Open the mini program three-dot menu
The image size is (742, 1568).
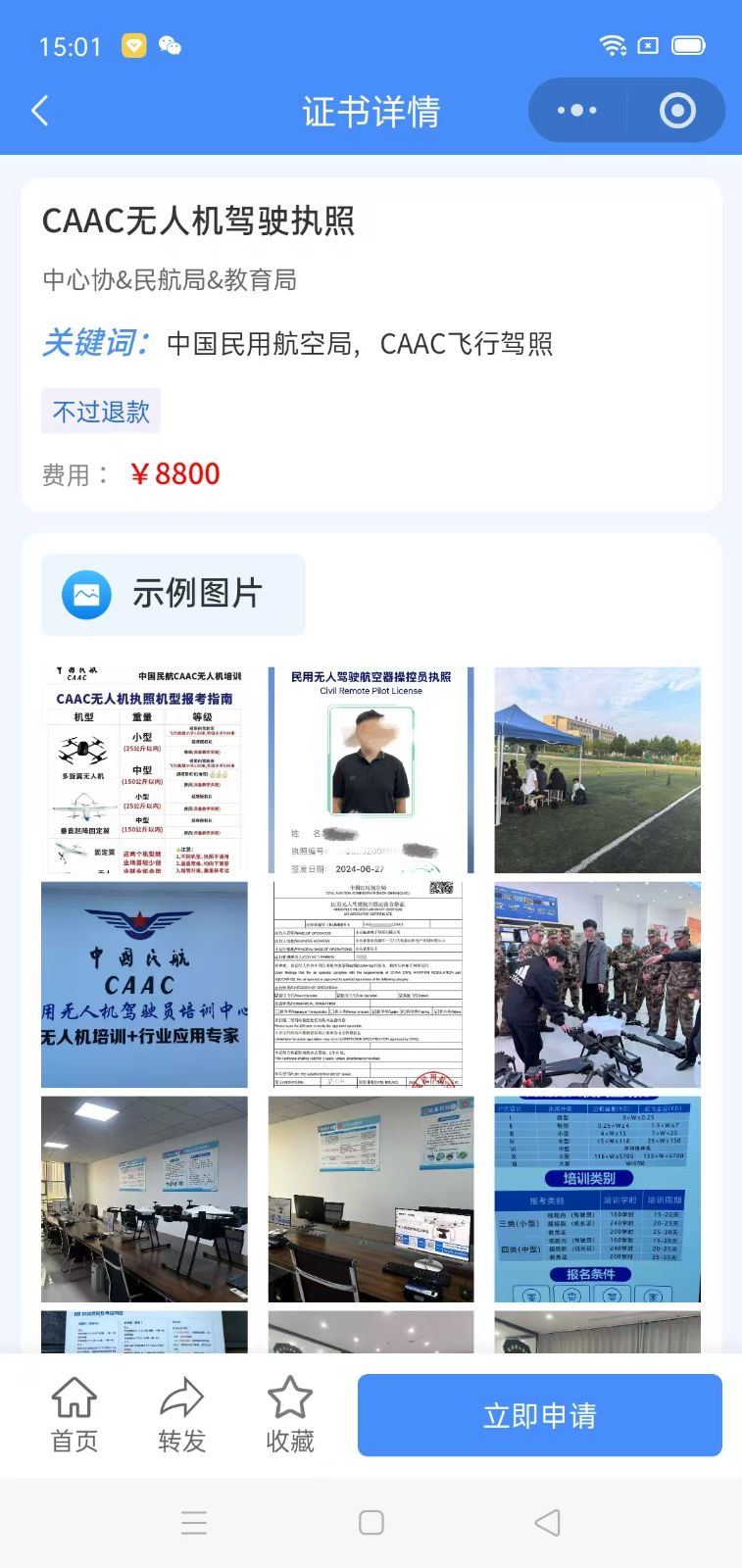pyautogui.click(x=576, y=111)
